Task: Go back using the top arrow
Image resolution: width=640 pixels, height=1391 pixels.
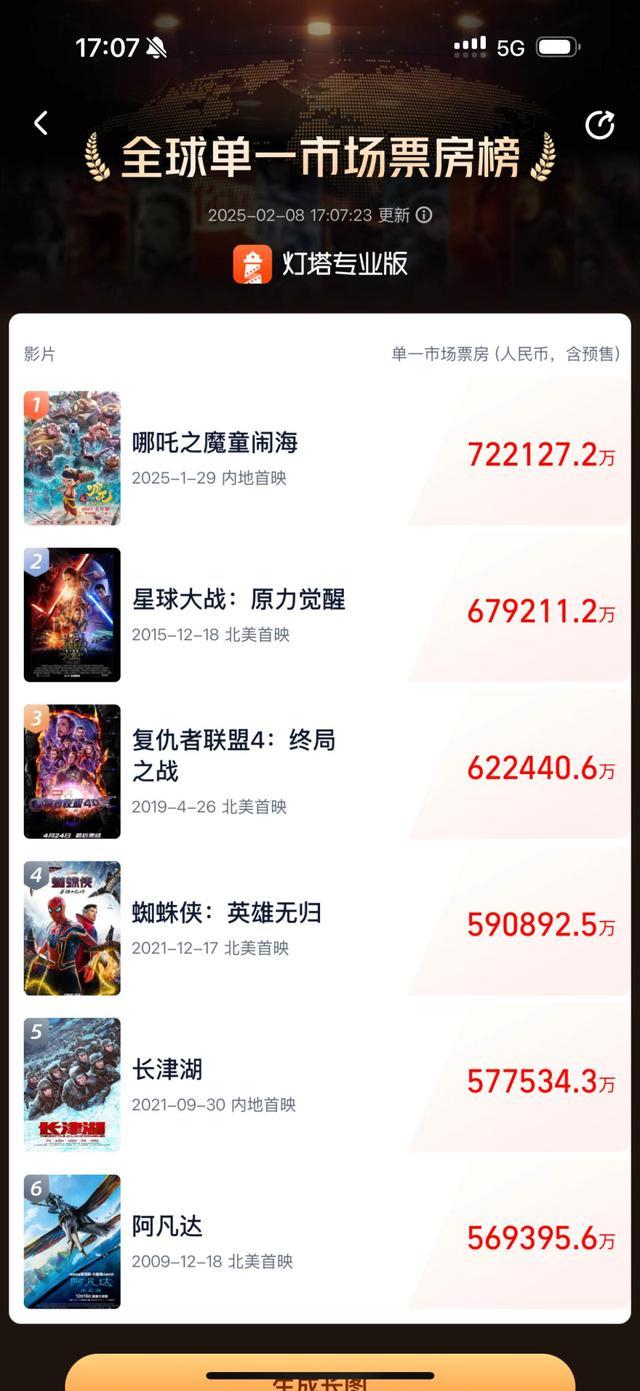Action: pyautogui.click(x=41, y=123)
